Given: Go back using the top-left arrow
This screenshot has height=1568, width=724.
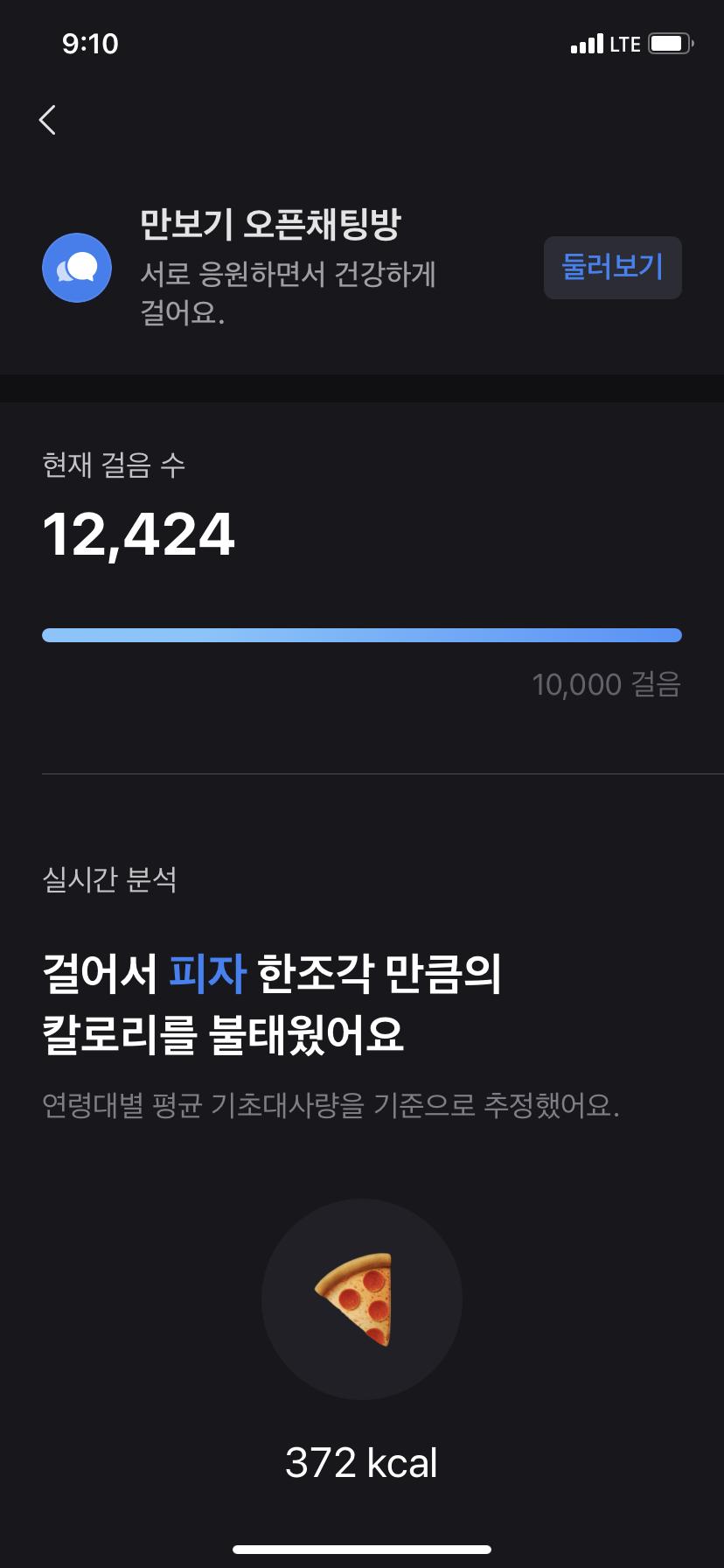Looking at the screenshot, I should tap(48, 120).
